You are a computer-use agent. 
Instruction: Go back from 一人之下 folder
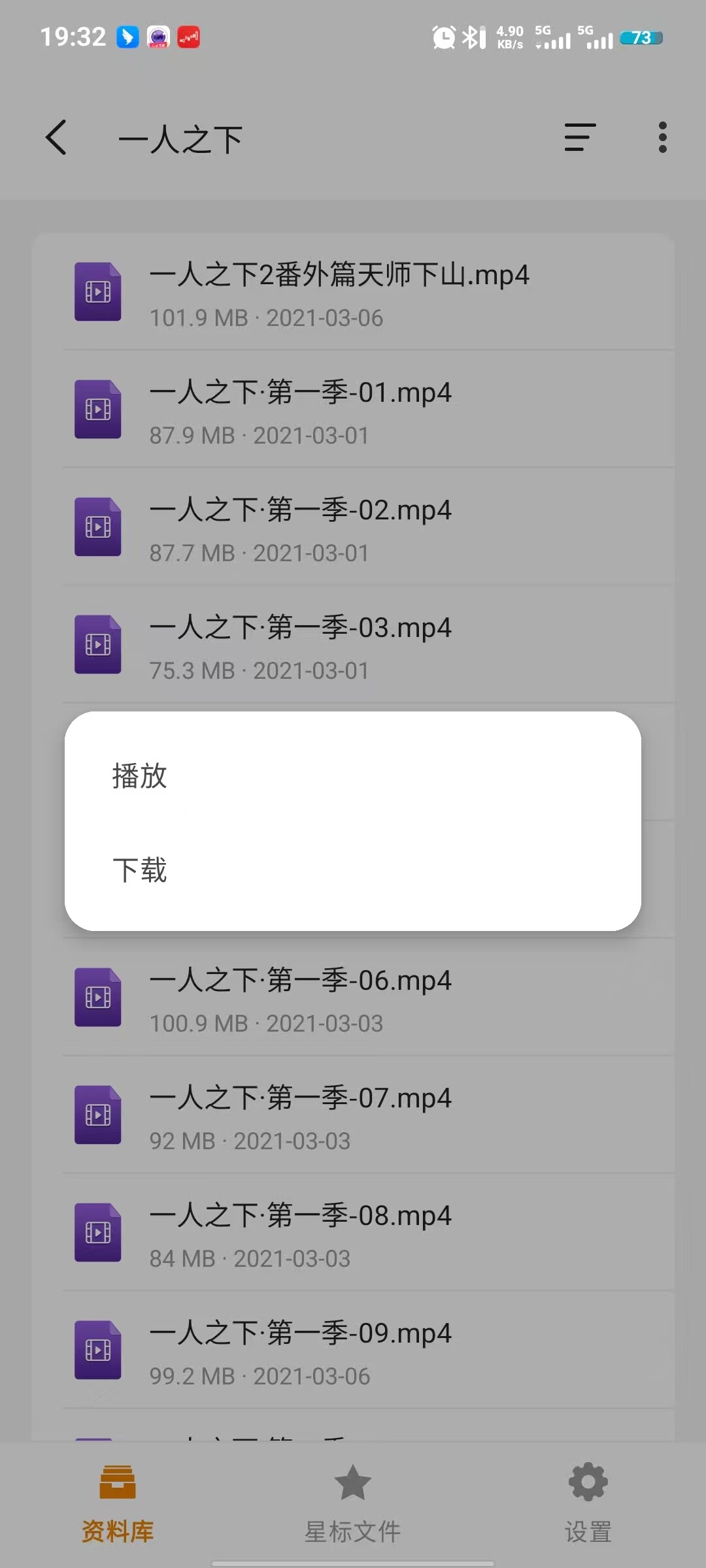pos(56,138)
